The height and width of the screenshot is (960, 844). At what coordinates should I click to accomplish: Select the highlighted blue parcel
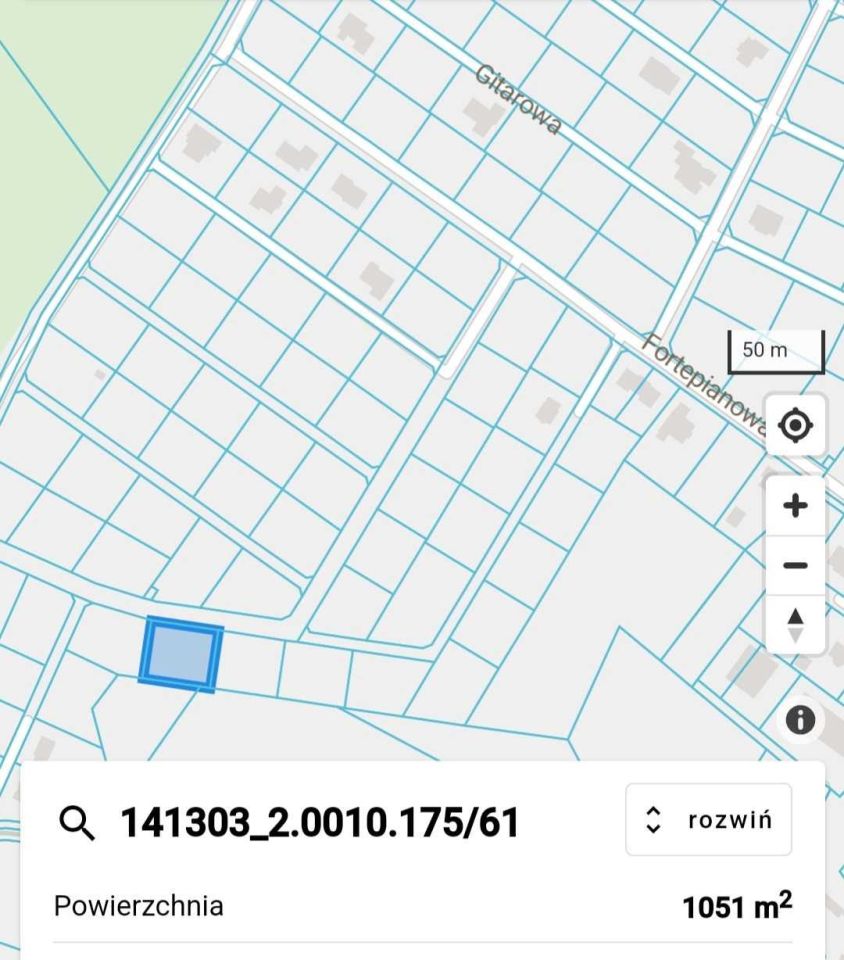[x=181, y=654]
